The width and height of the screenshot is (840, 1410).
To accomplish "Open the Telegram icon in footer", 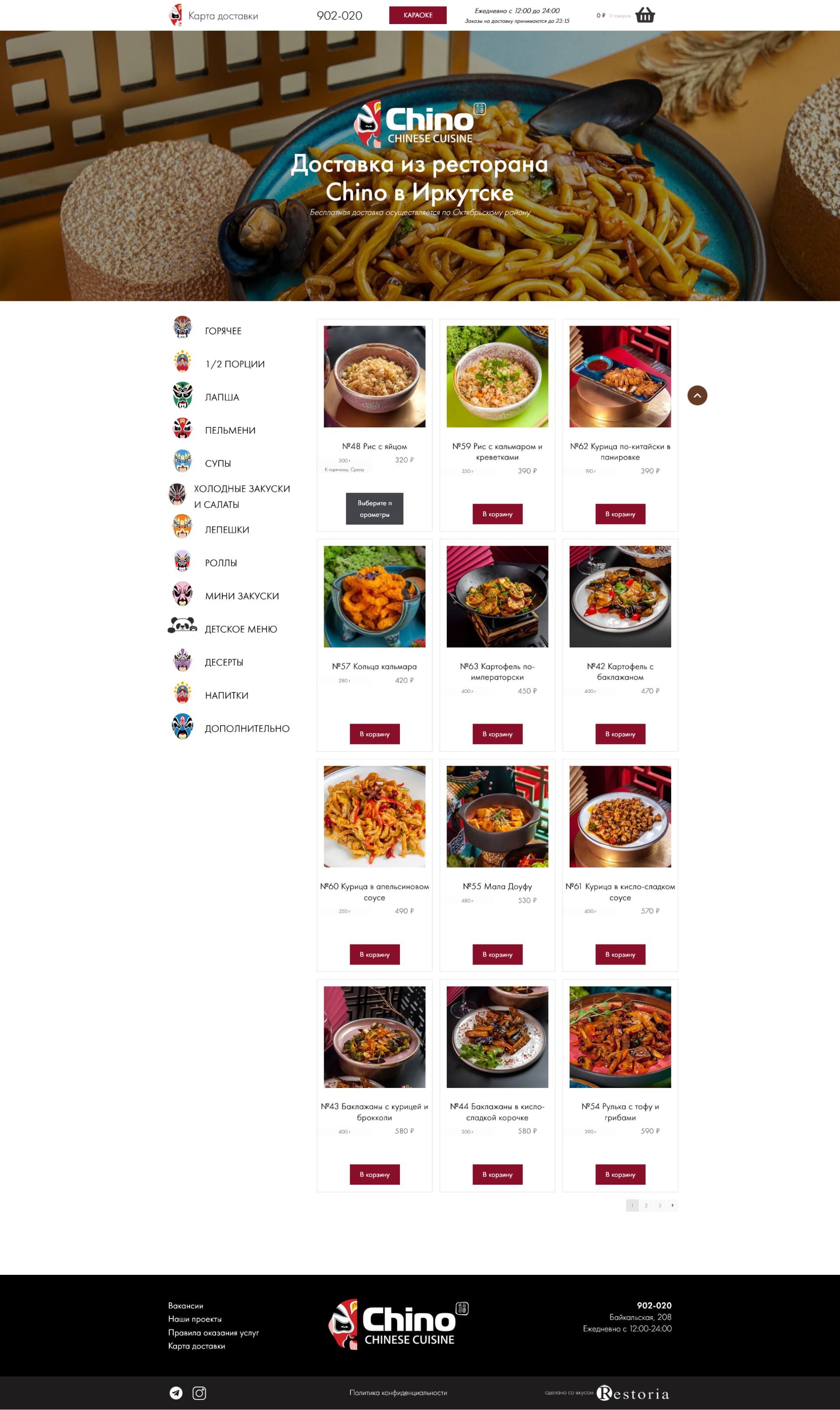I will 176,1393.
